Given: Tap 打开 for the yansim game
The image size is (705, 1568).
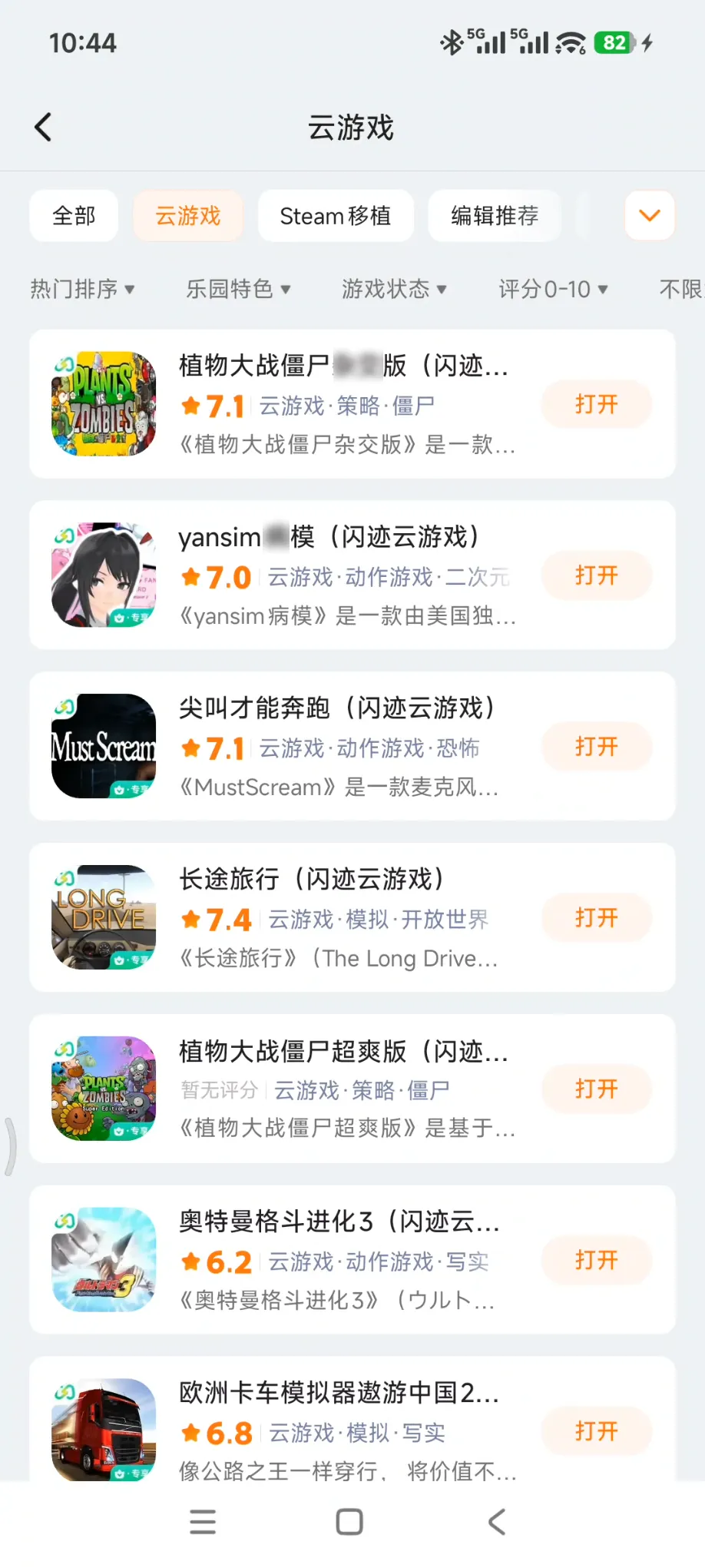Looking at the screenshot, I should pyautogui.click(x=596, y=575).
